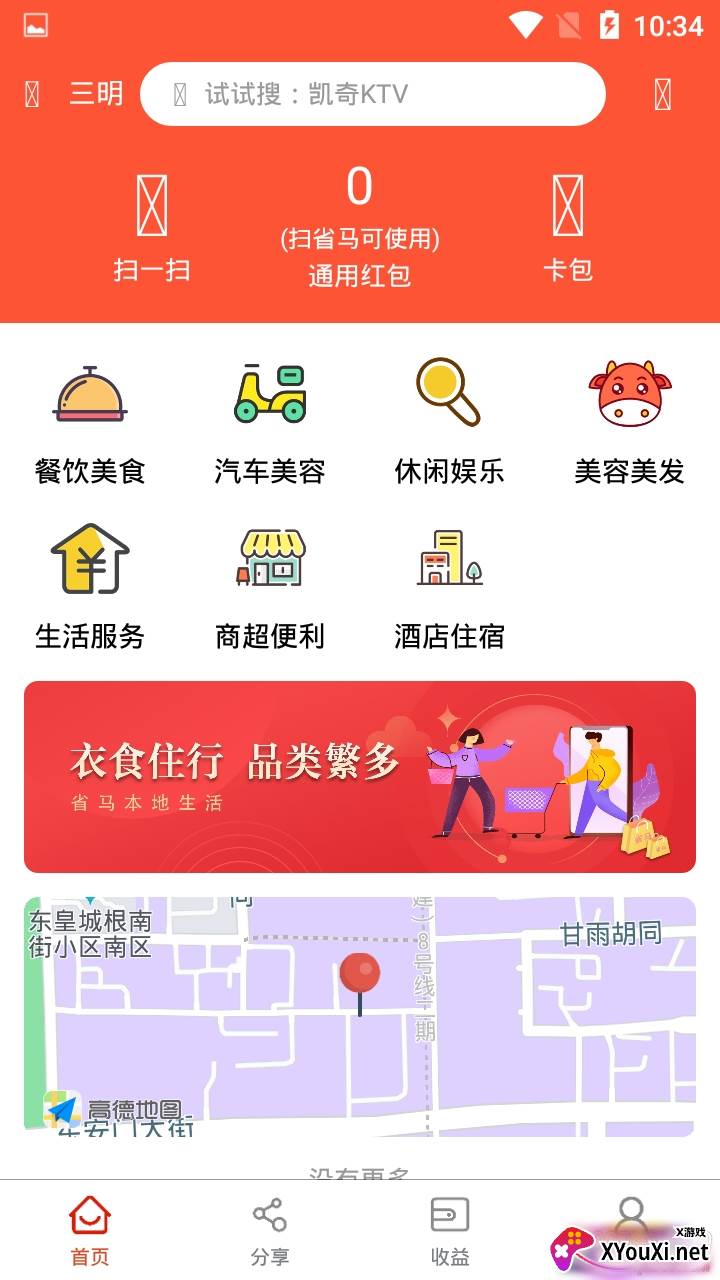720x1280 pixels.
Task: Select 商超便利 category
Action: (270, 587)
